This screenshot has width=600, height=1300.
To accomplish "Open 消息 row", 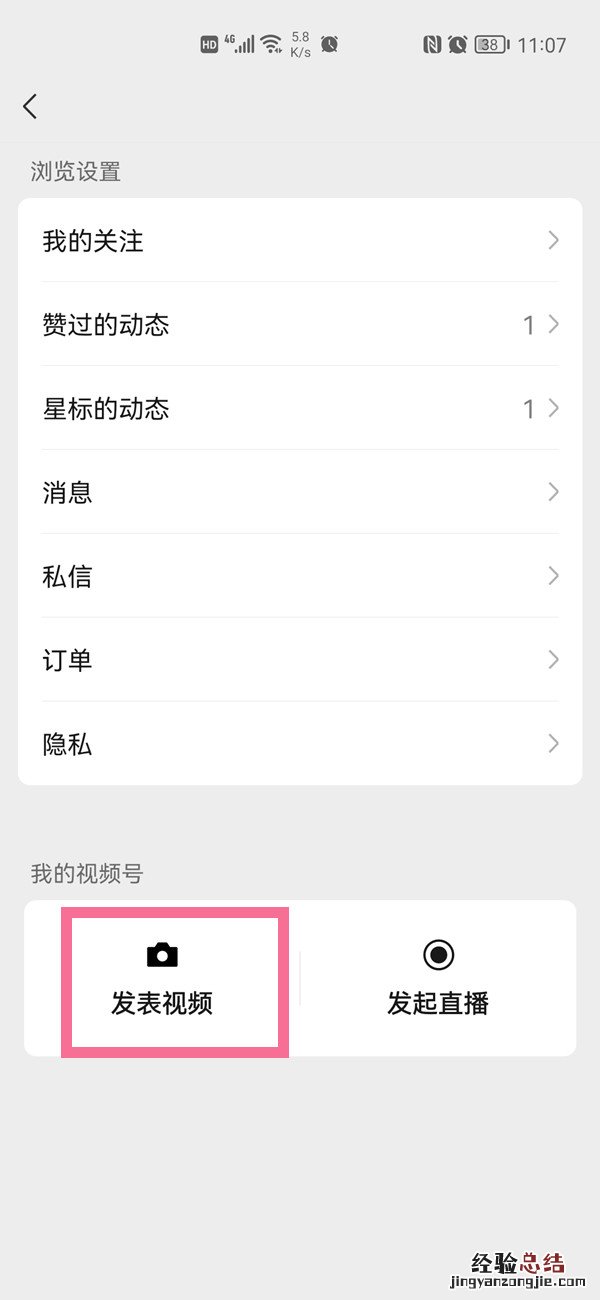I will coord(300,492).
